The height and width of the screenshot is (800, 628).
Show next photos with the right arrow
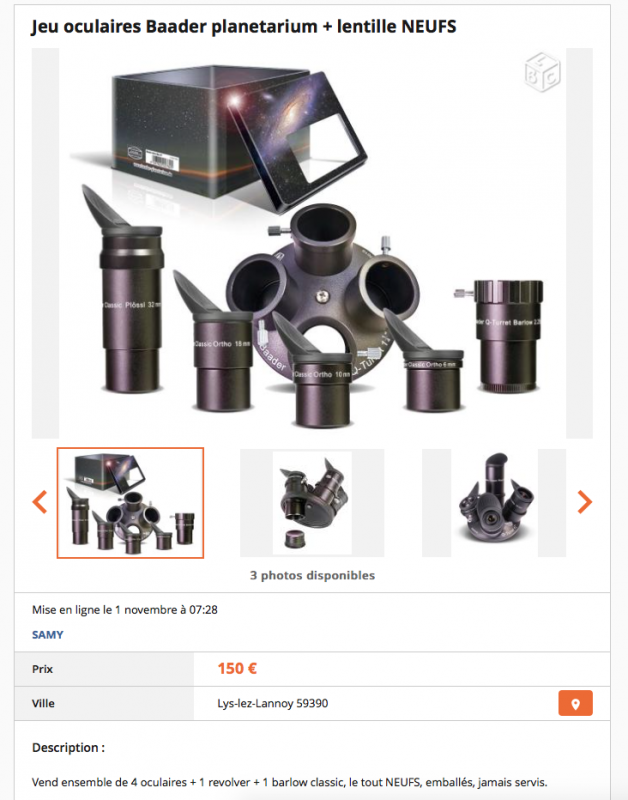585,502
